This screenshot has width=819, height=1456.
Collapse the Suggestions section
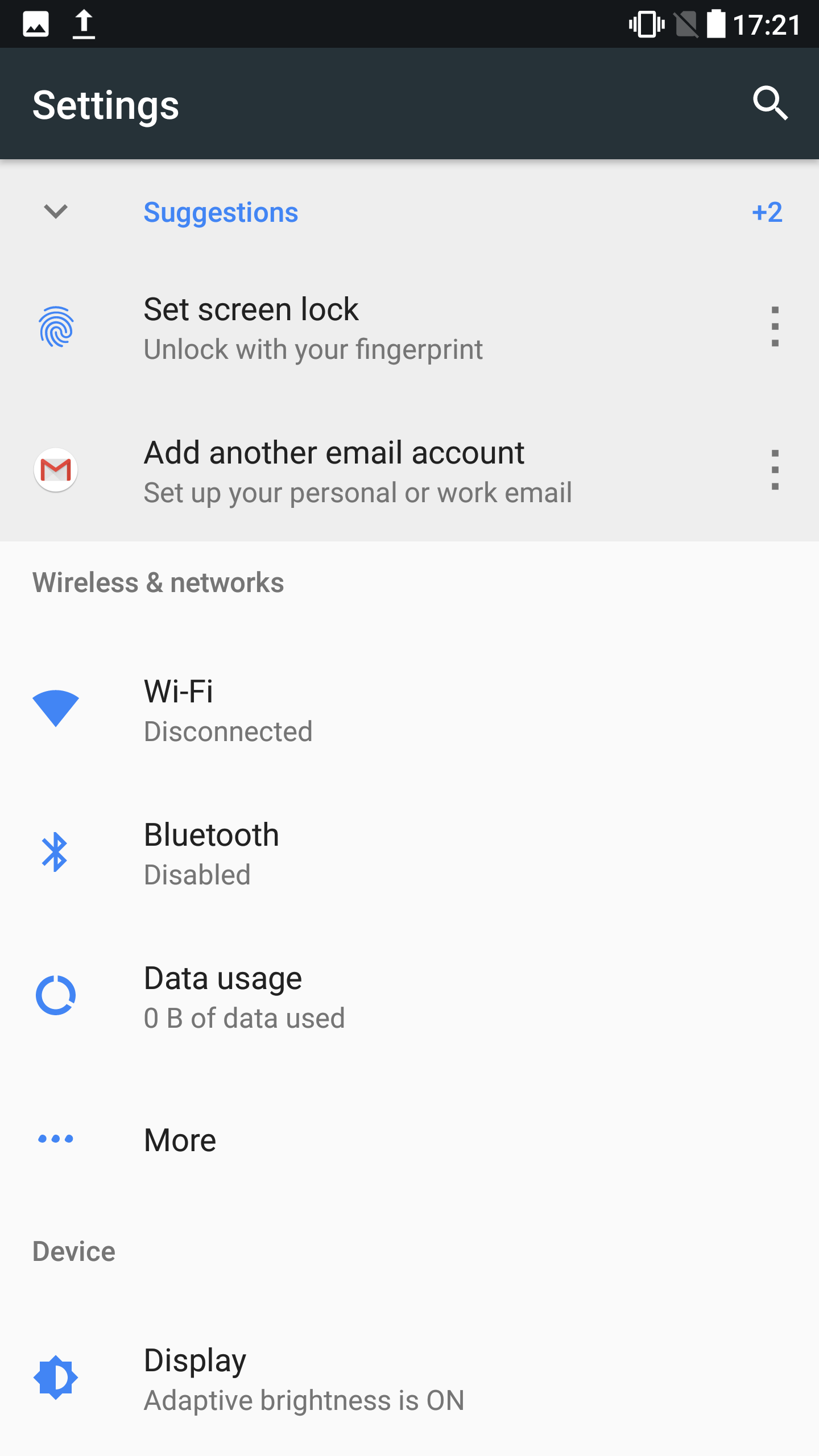(x=56, y=212)
